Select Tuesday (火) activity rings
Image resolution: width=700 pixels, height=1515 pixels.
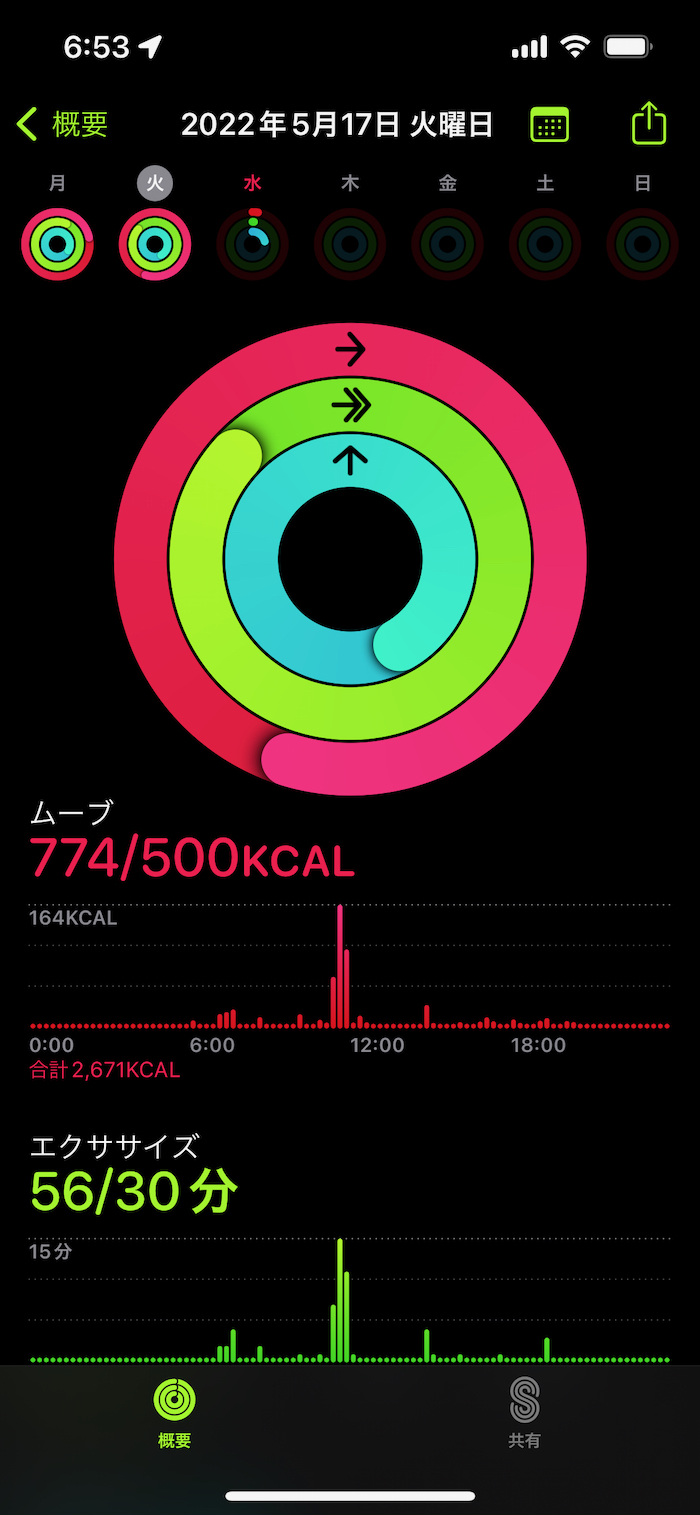[155, 243]
